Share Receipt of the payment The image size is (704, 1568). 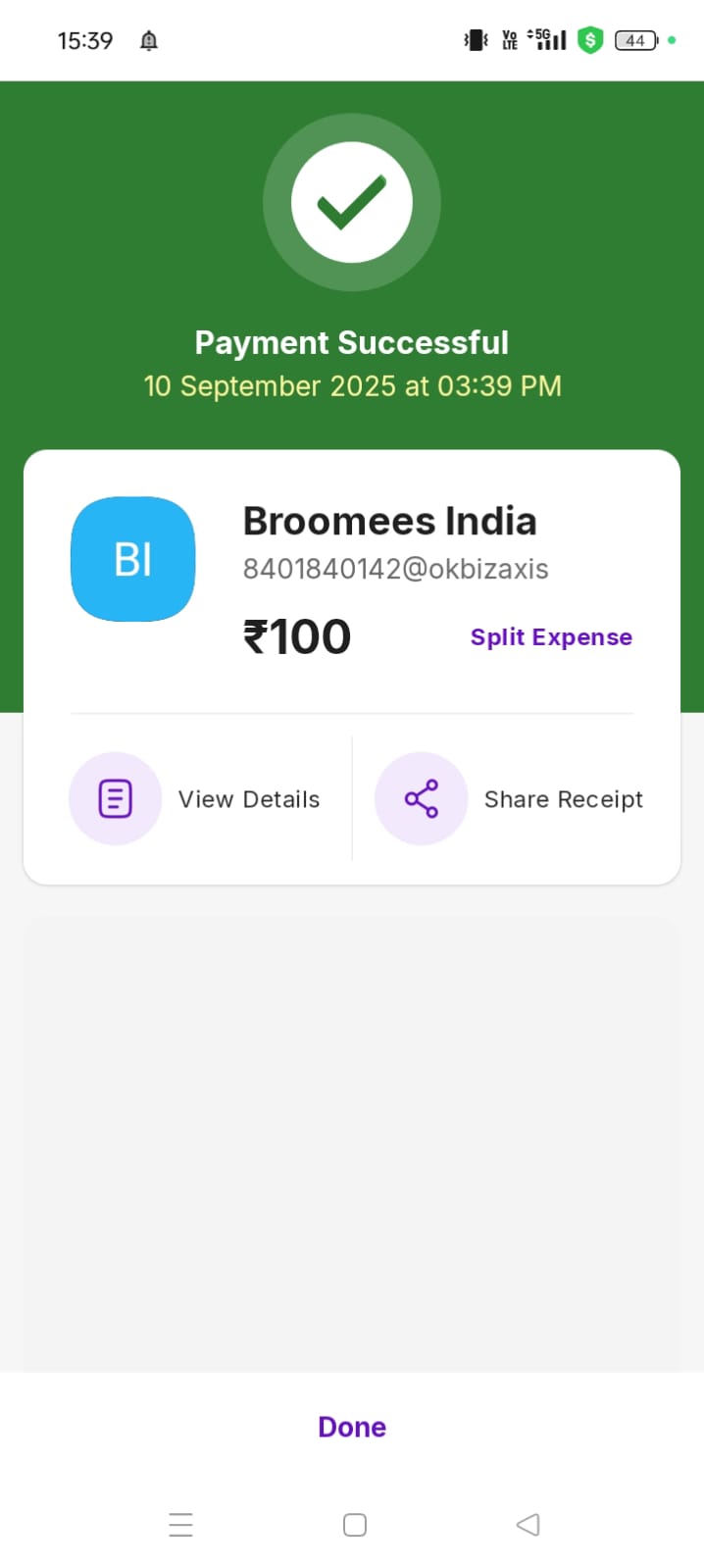click(509, 799)
